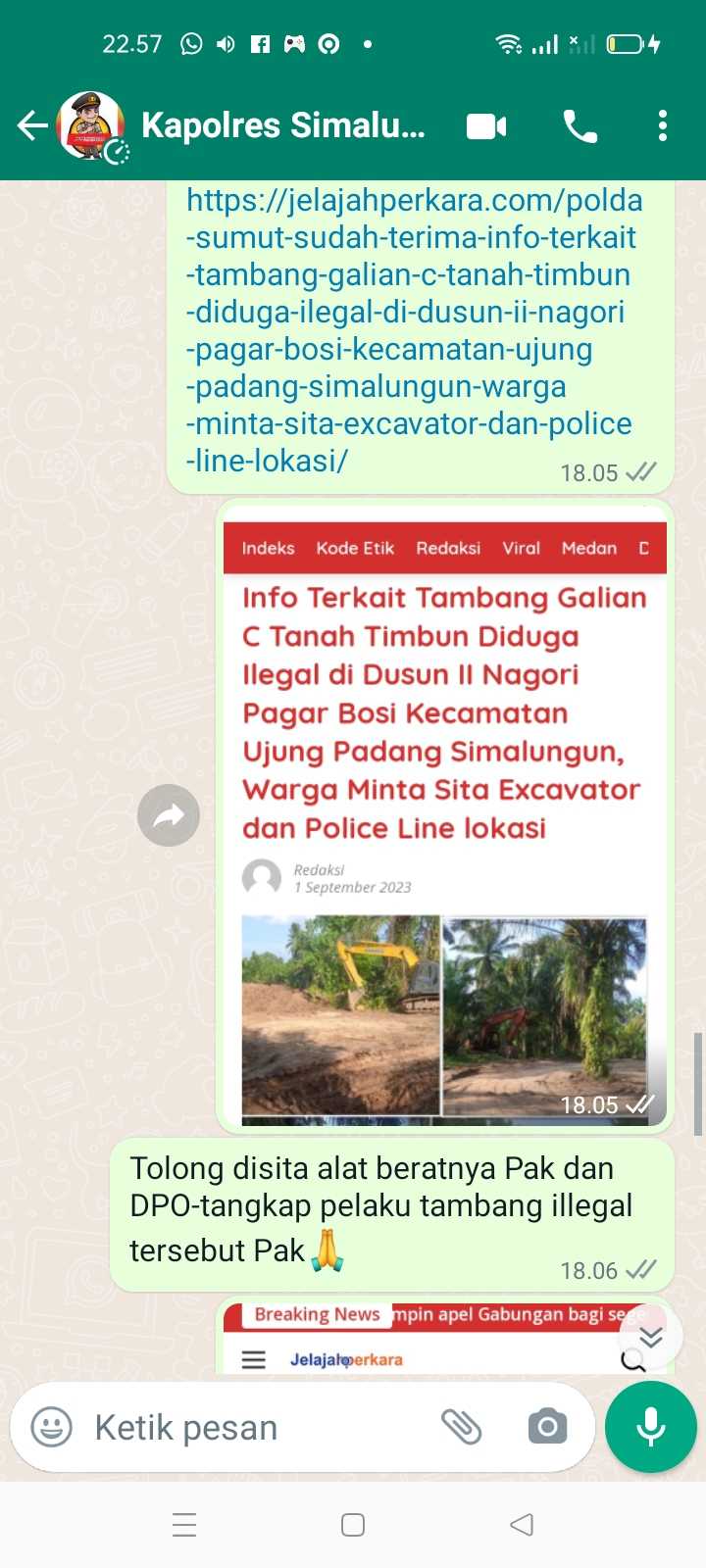
Task: Jump to the latest messages
Action: [x=651, y=1337]
